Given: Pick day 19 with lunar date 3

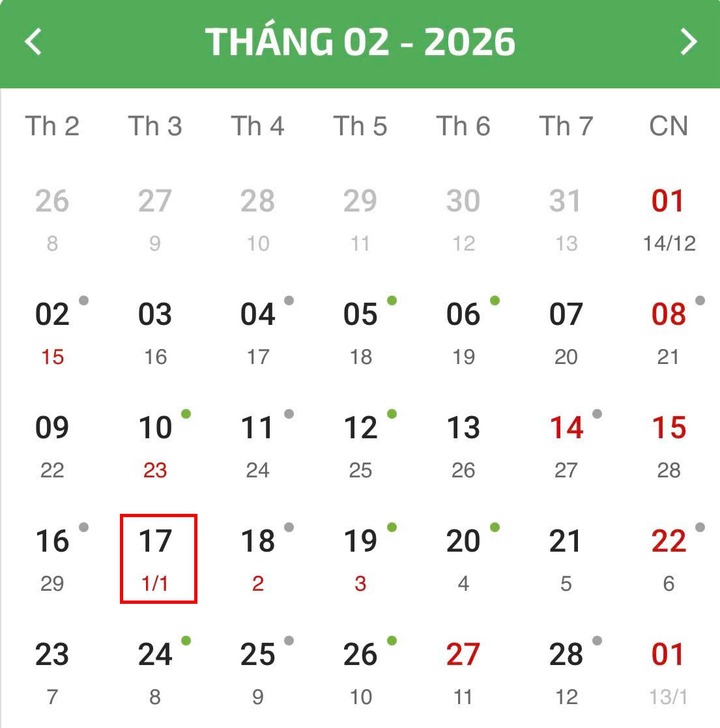Looking at the screenshot, I should pyautogui.click(x=361, y=558).
